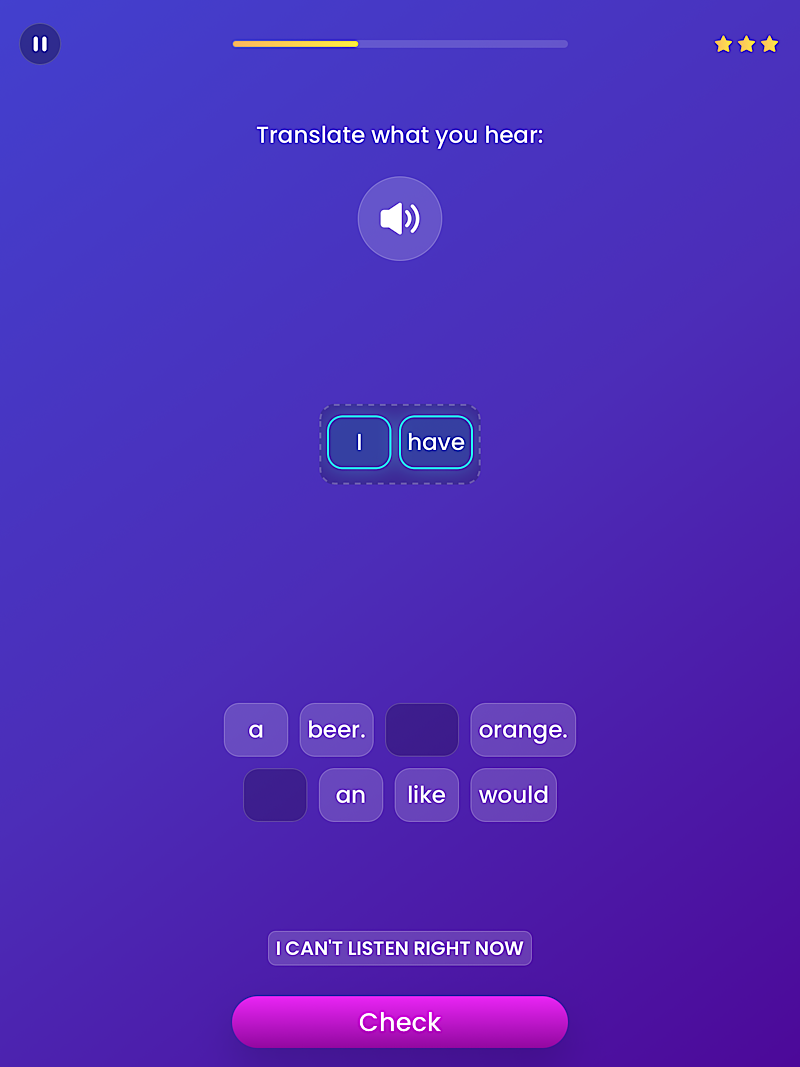Choose the word 'an'
The image size is (800, 1067).
[351, 795]
